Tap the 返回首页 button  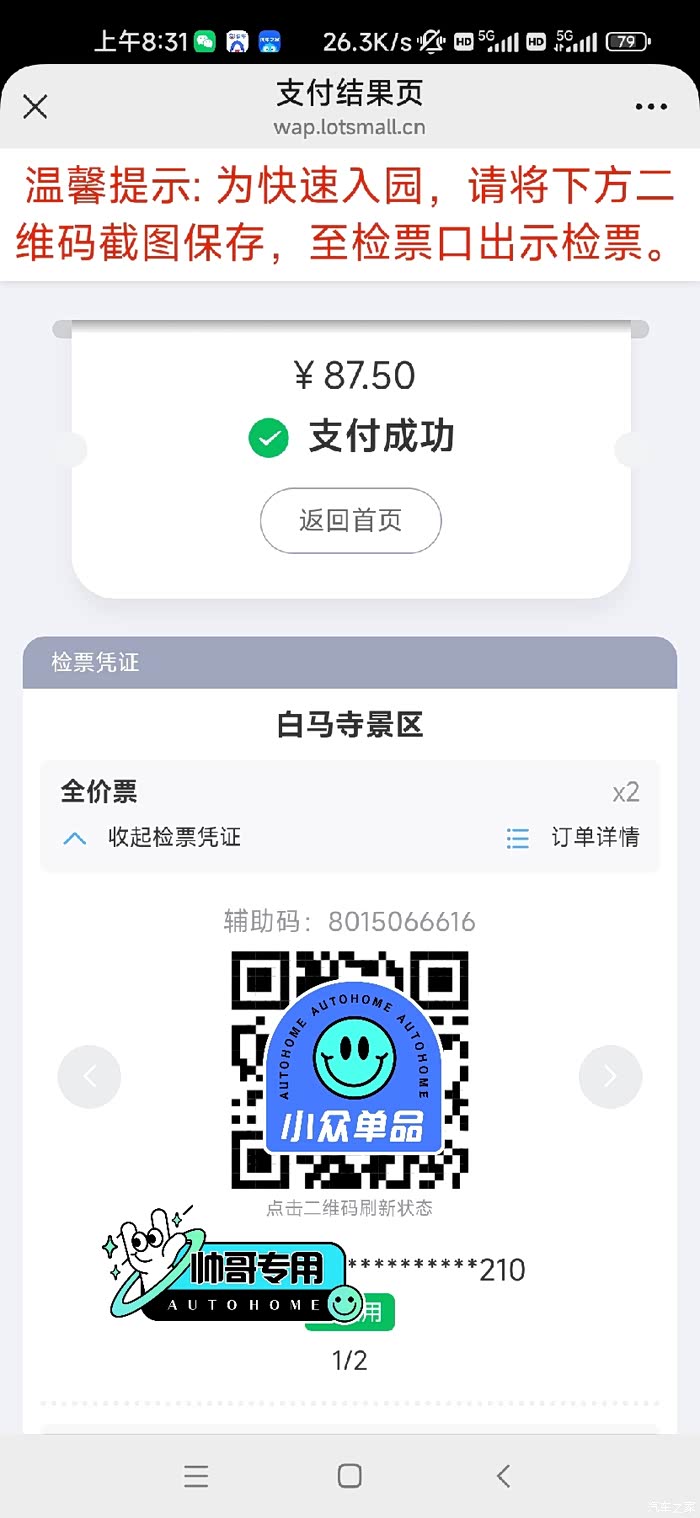(x=350, y=520)
